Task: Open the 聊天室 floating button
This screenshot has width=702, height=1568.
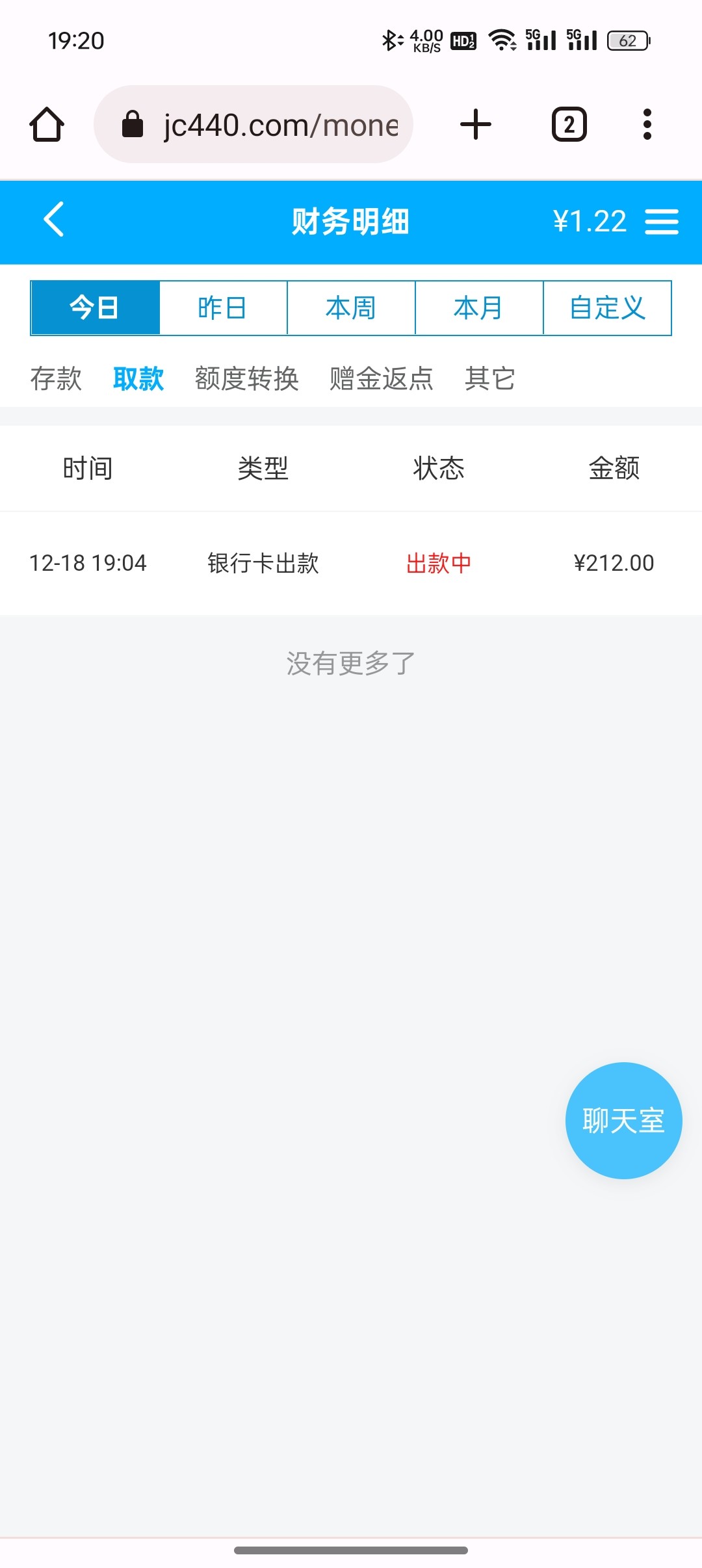Action: point(623,1121)
